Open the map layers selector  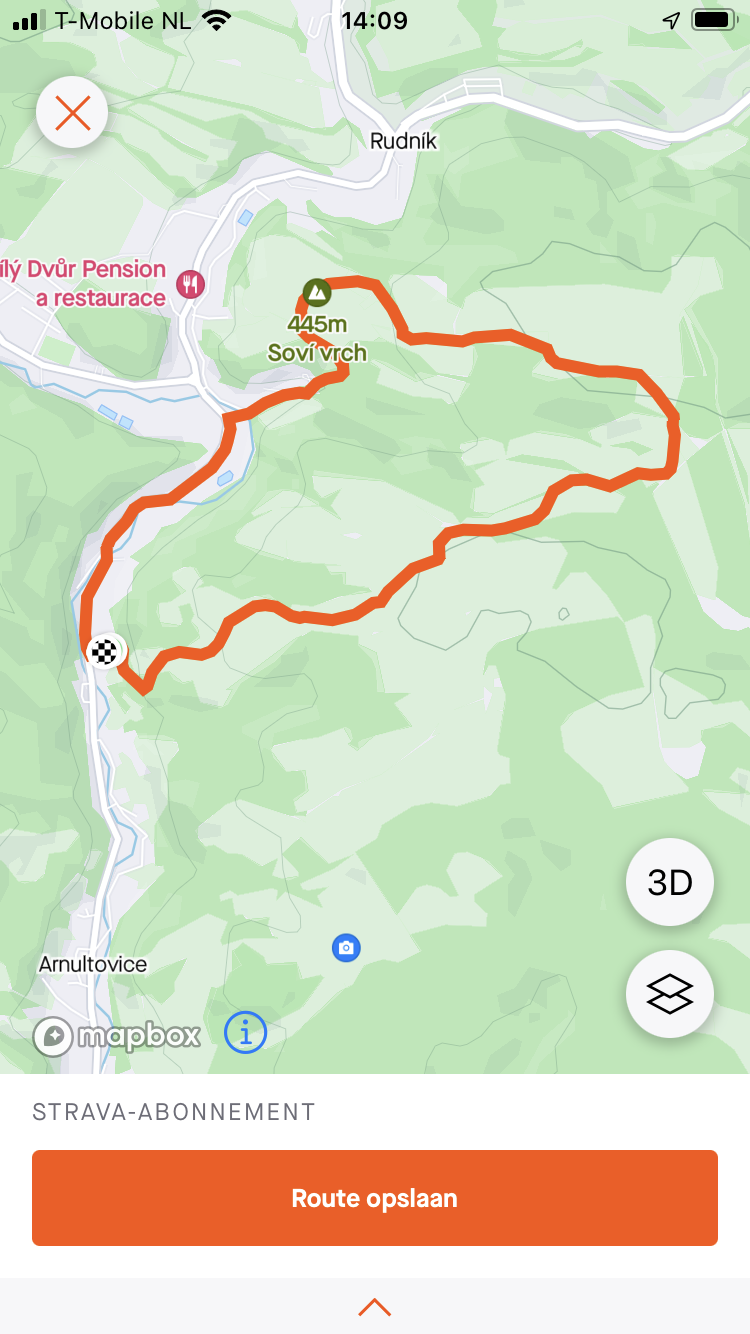[669, 994]
